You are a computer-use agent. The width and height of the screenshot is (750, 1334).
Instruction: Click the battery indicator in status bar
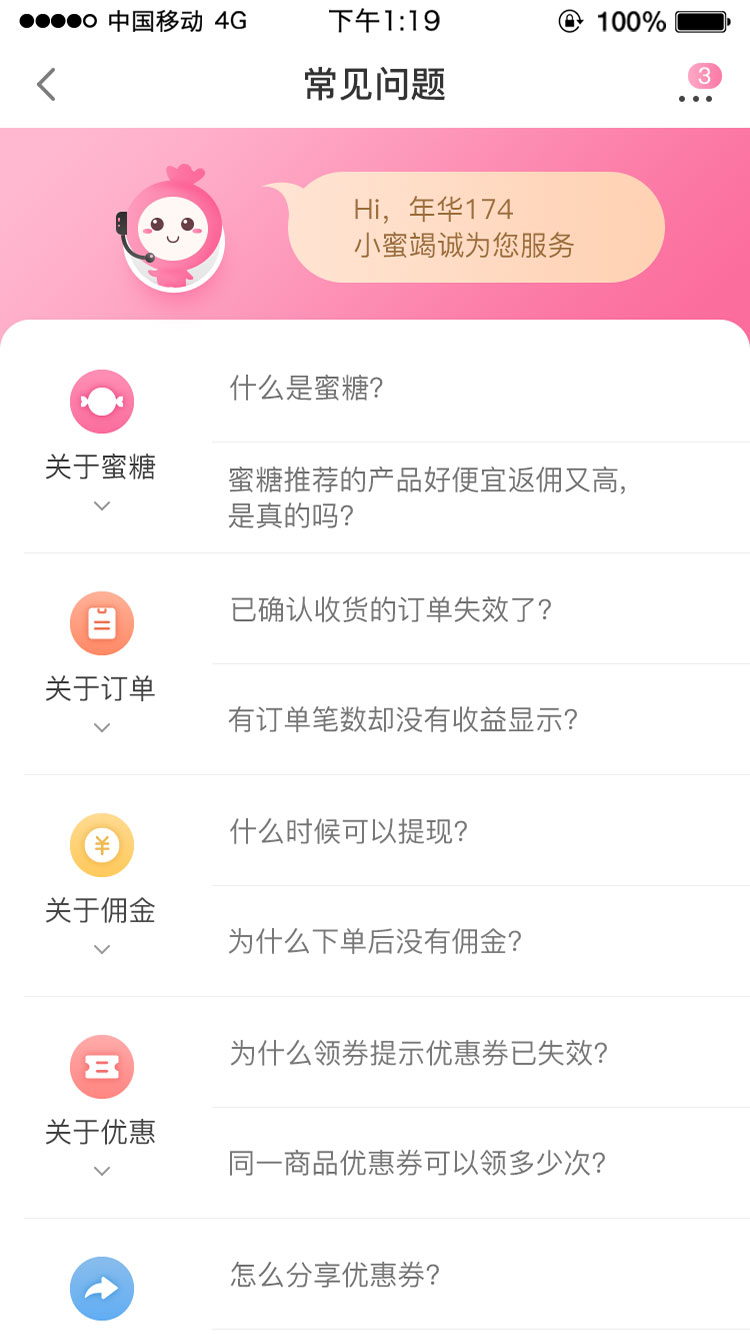pos(702,20)
